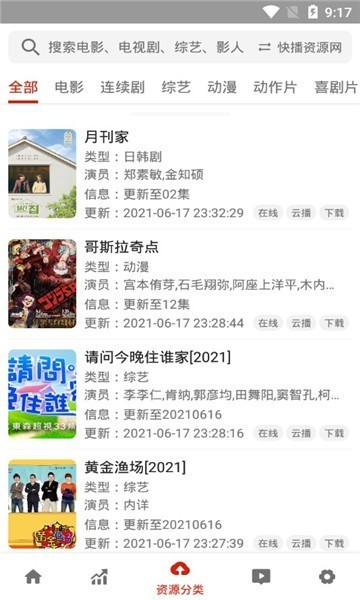Switch source via 快播资源网 button

tap(300, 47)
